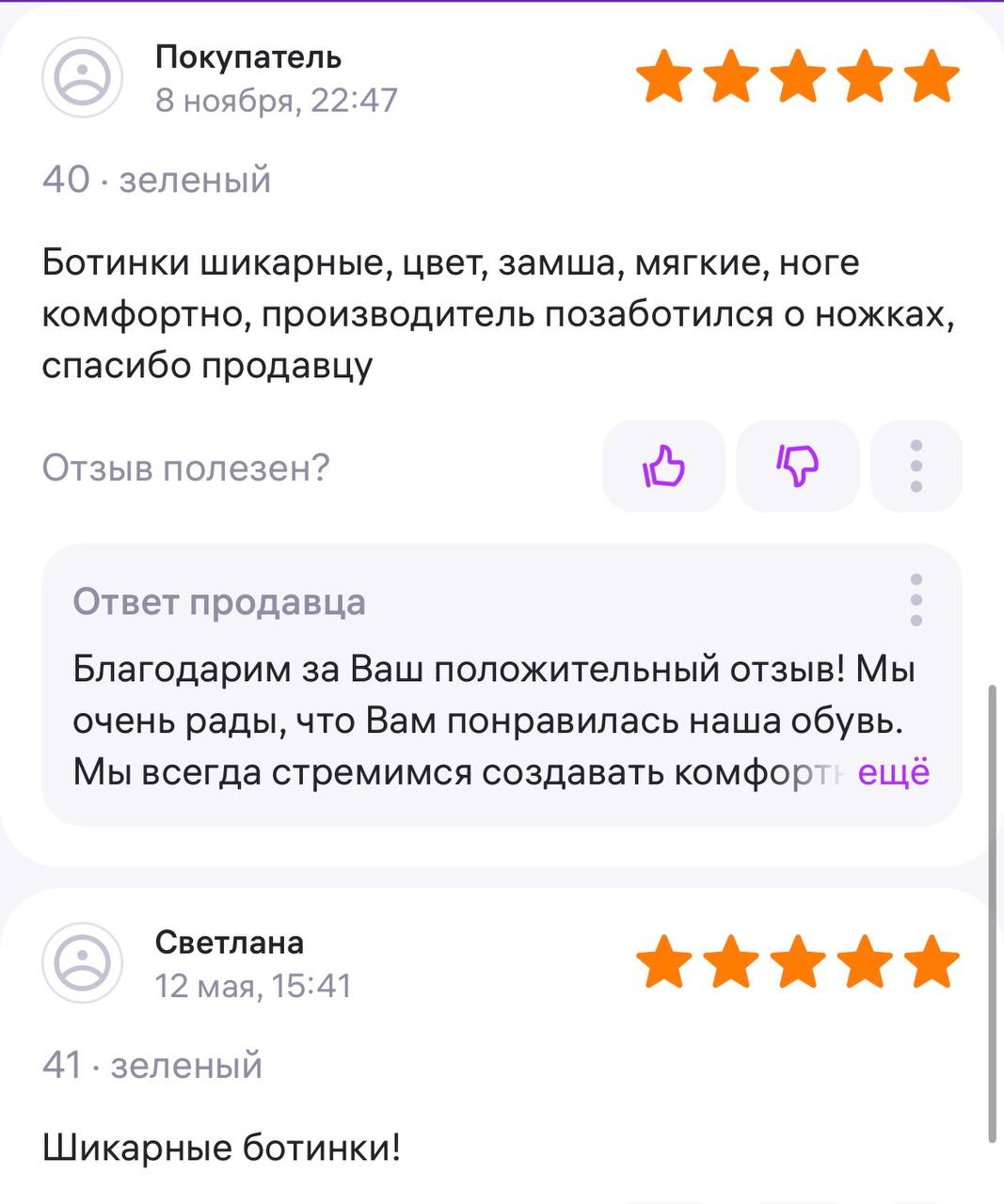Viewport: 1004px width, 1204px height.
Task: Open the review's three-dot options menu
Action: 916,466
